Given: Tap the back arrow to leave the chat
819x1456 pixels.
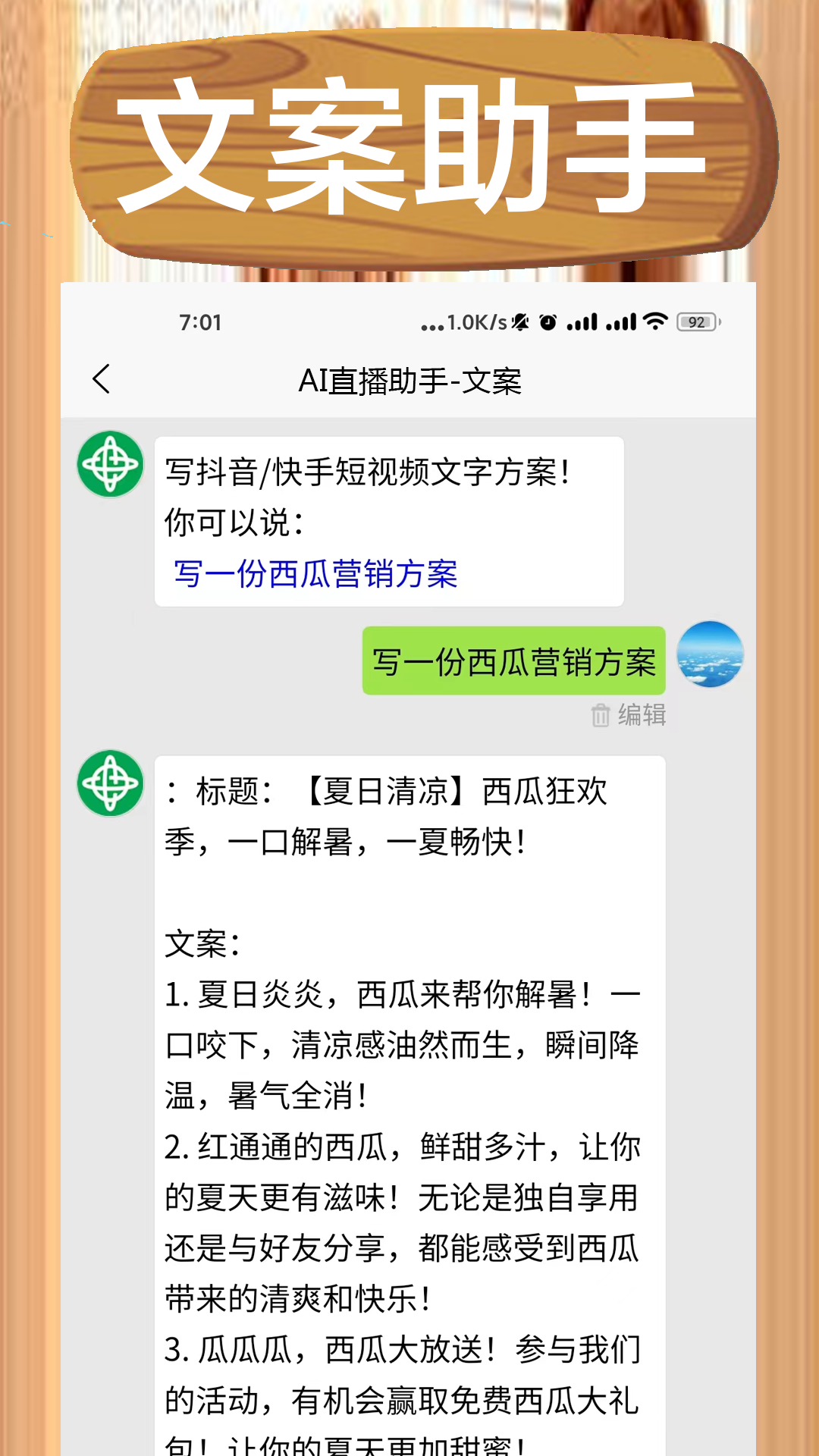Looking at the screenshot, I should [x=102, y=379].
